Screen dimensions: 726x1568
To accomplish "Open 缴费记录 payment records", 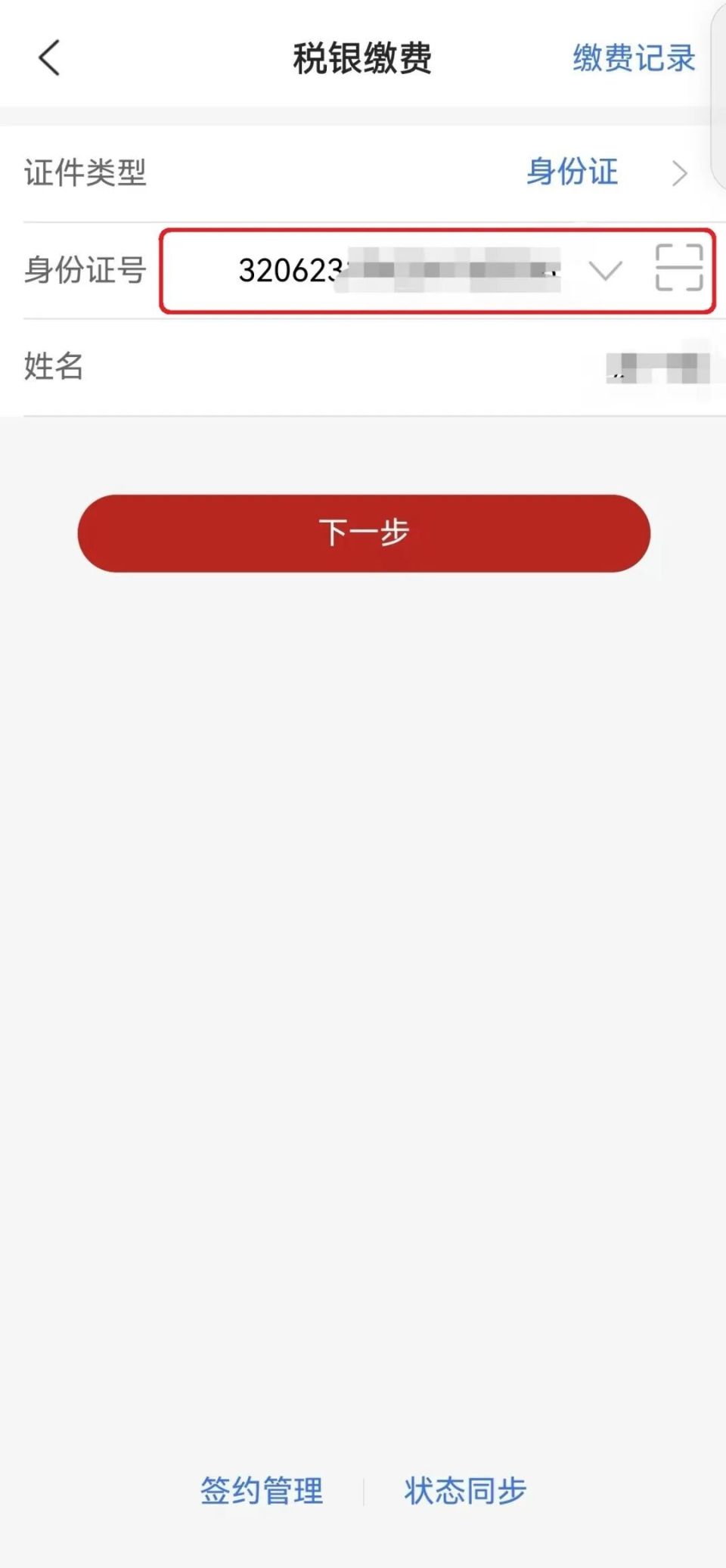I will (633, 58).
